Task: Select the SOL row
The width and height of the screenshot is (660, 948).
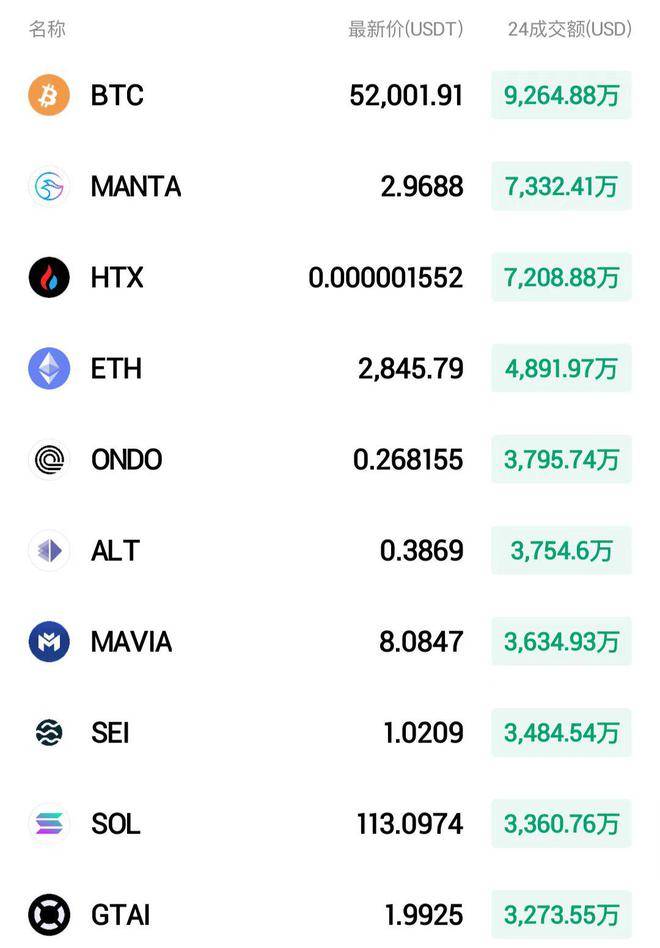Action: click(115, 824)
